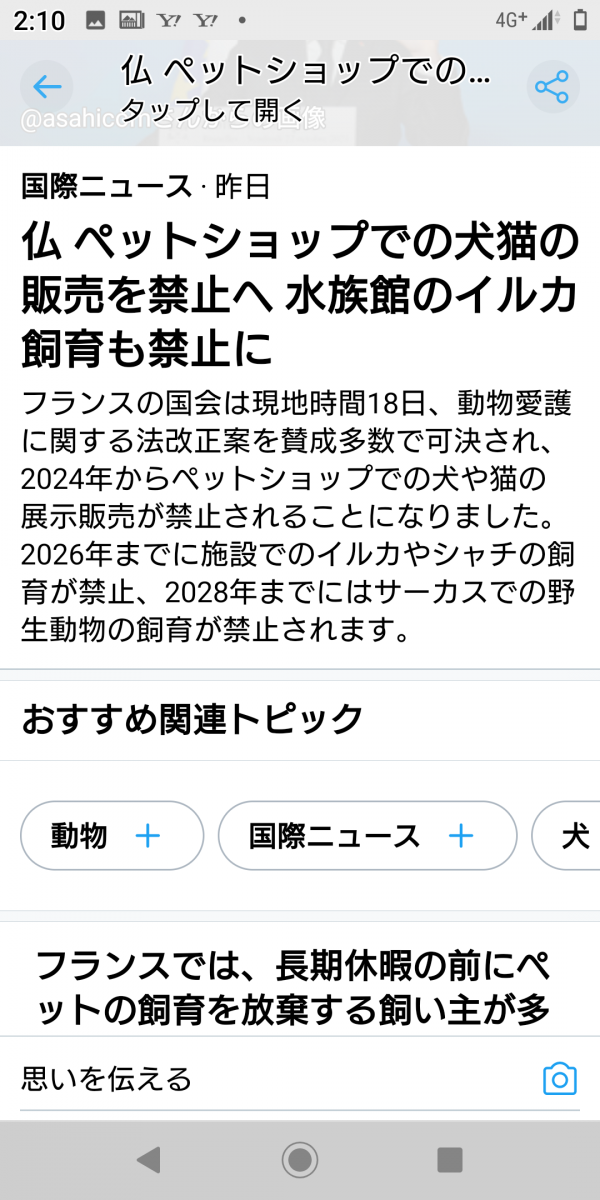This screenshot has width=600, height=1200.
Task: Open the camera icon in compose bar
Action: [560, 1079]
